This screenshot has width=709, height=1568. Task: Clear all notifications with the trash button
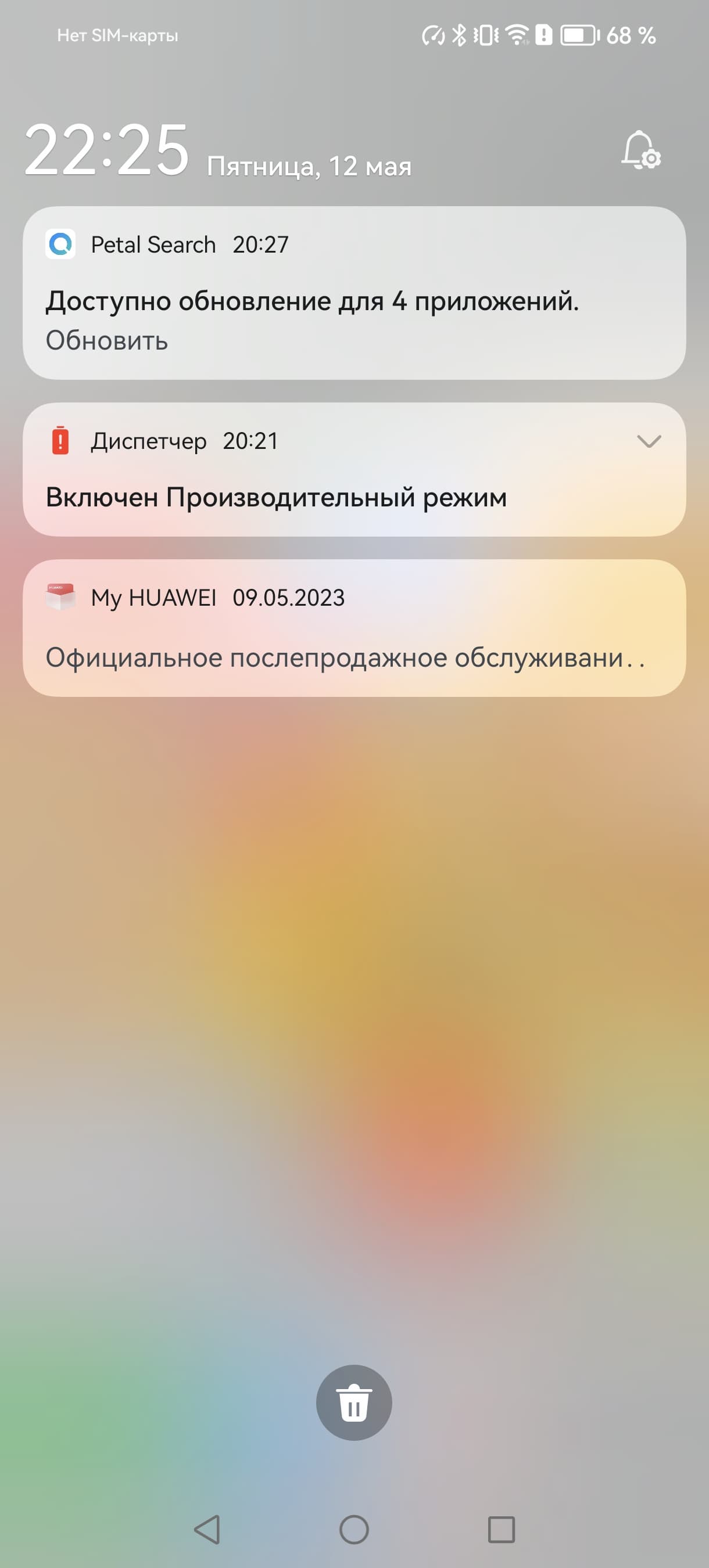[354, 1402]
